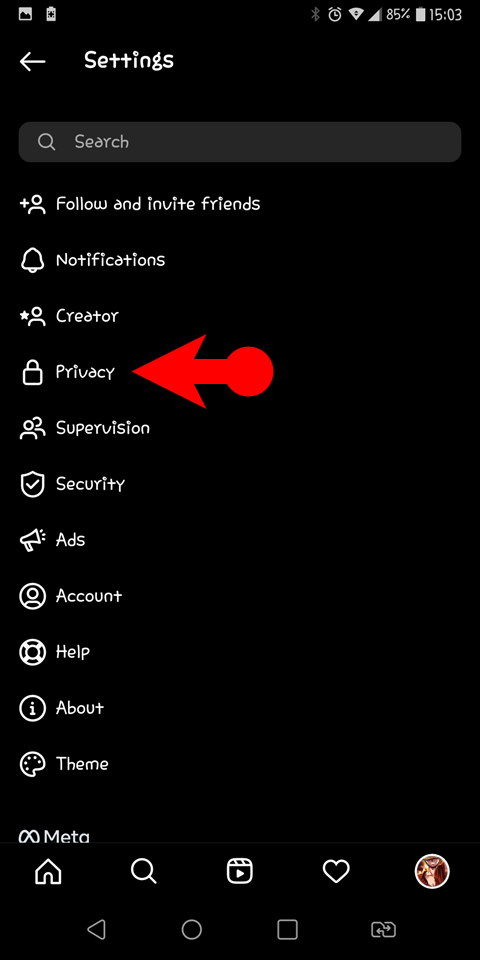480x960 pixels.
Task: Tap the system recent apps button
Action: [287, 929]
